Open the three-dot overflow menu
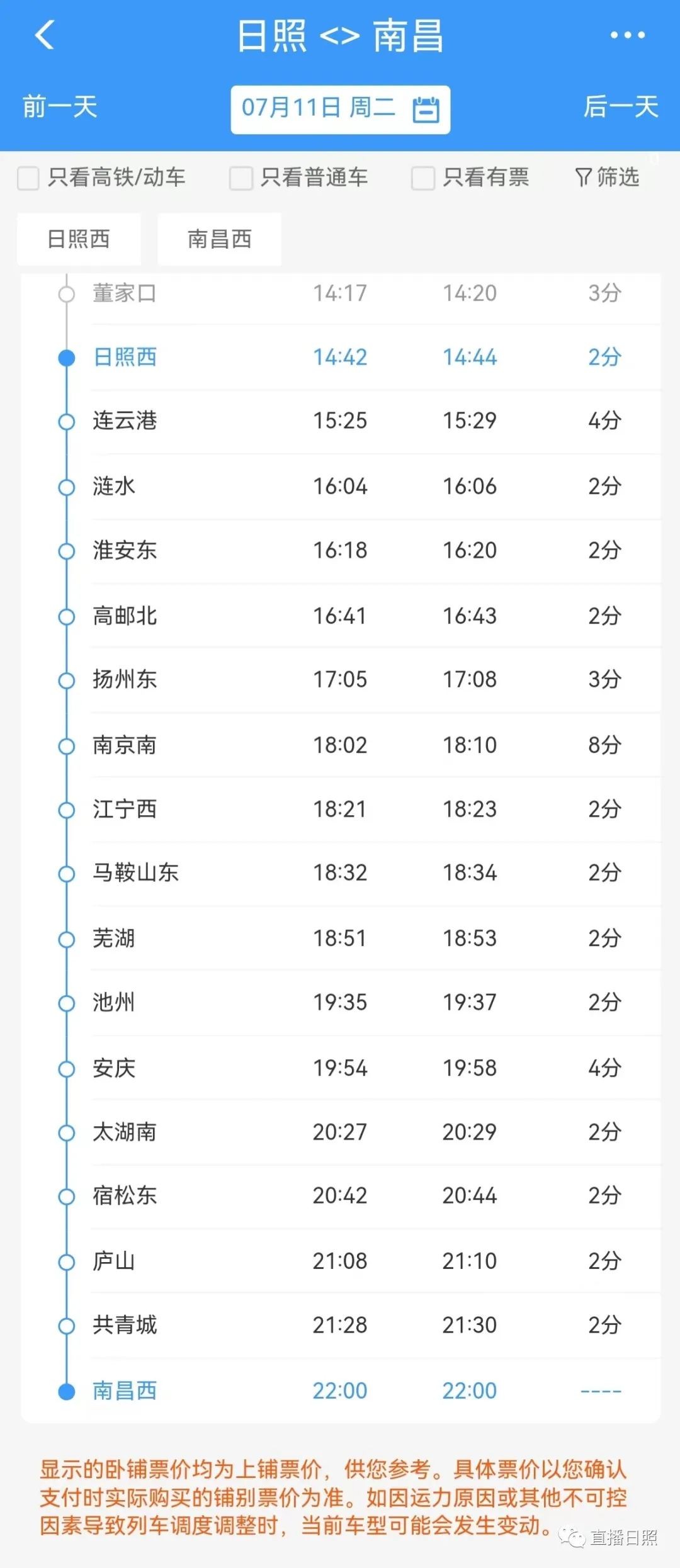680x1568 pixels. click(627, 35)
